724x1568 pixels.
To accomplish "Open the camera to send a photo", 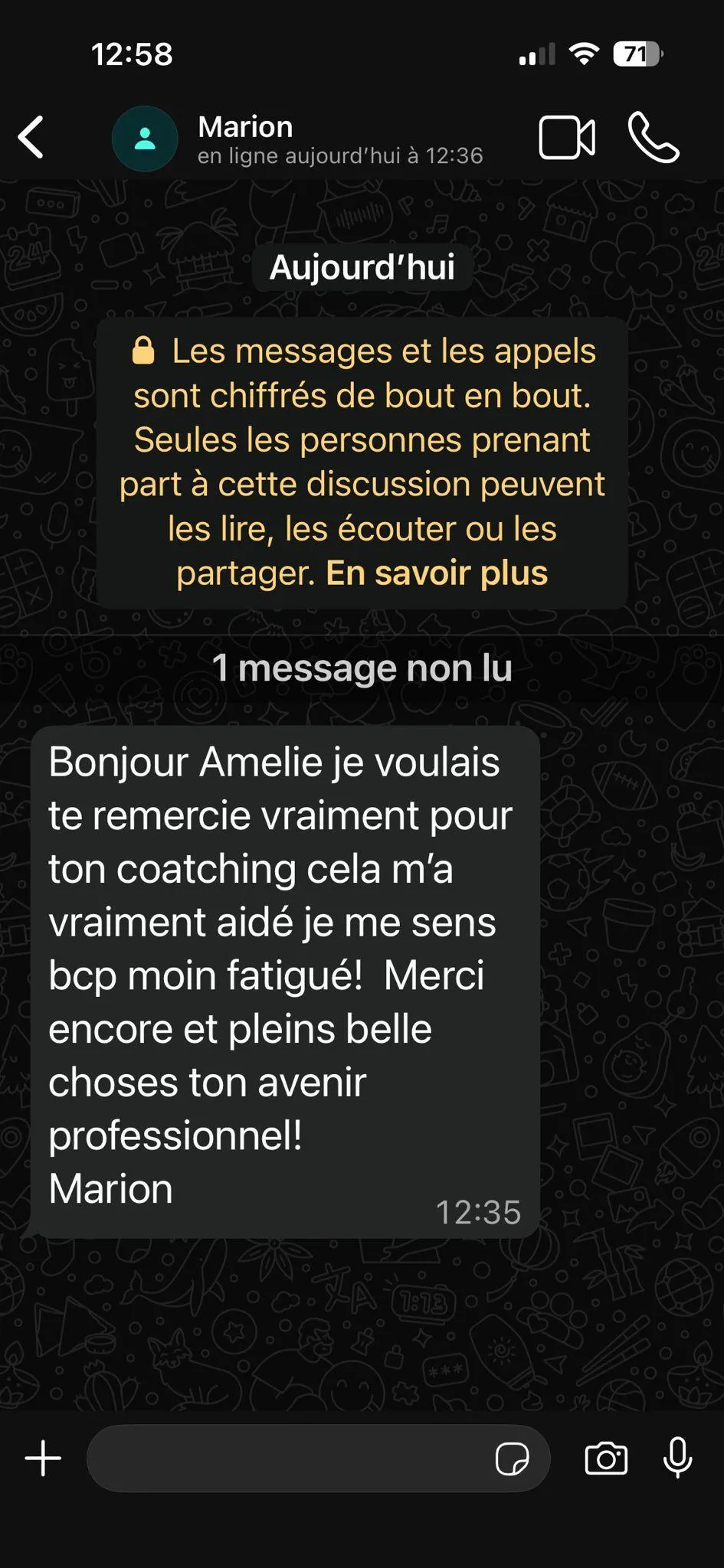I will pyautogui.click(x=606, y=1458).
